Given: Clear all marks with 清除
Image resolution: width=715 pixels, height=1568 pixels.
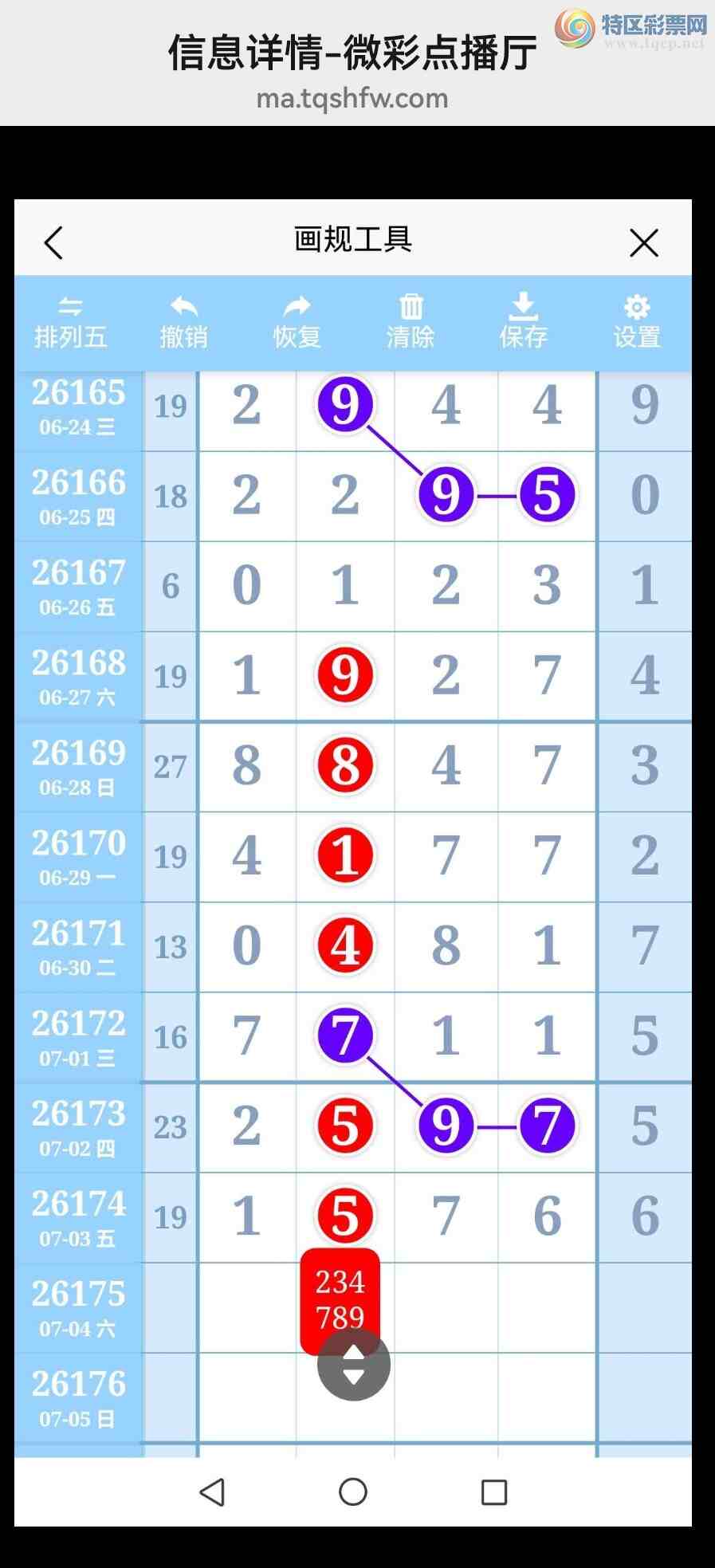Looking at the screenshot, I should pos(411,323).
